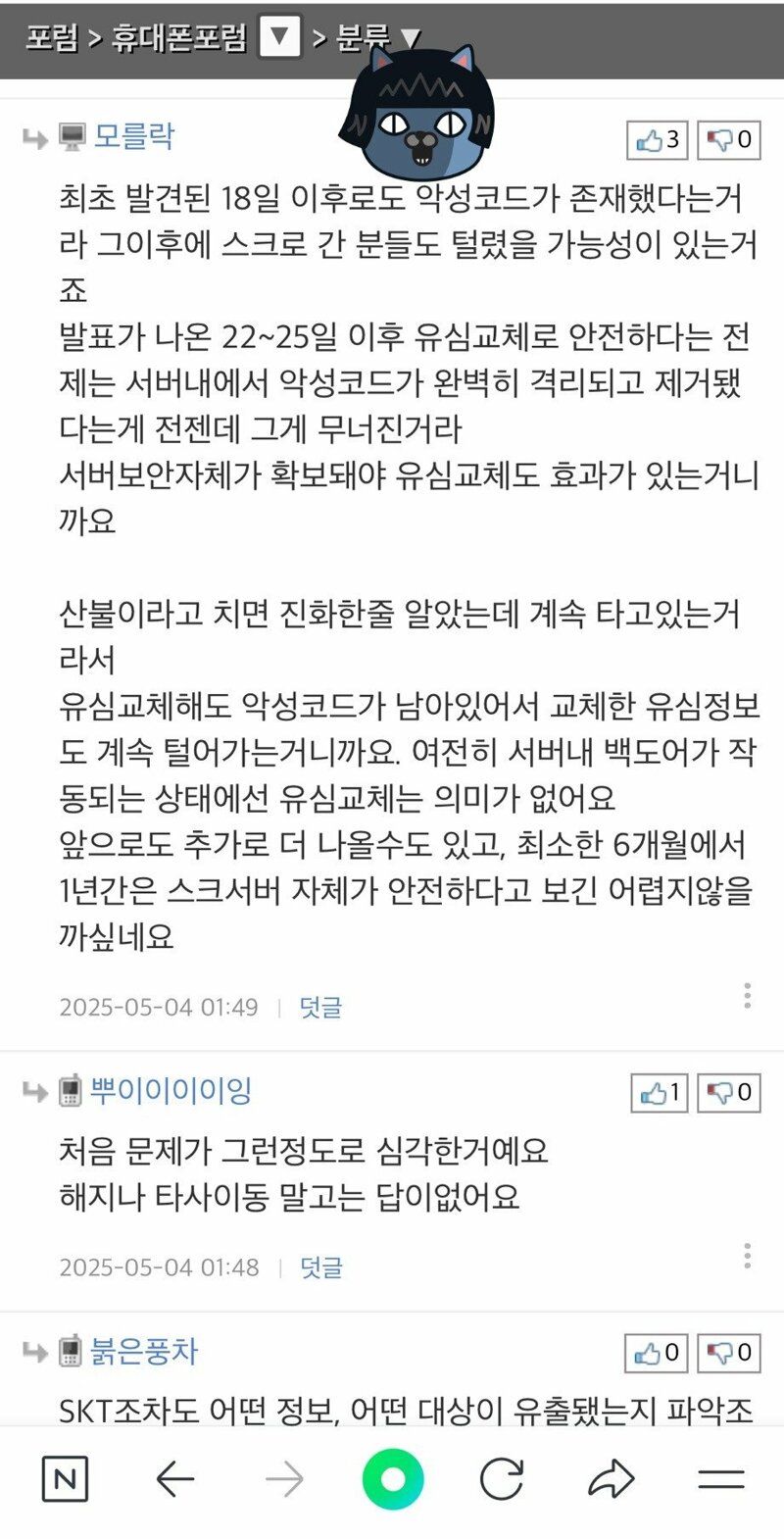Expand the 분류 category dropdown
This screenshot has width=784, height=1539.
(x=410, y=38)
